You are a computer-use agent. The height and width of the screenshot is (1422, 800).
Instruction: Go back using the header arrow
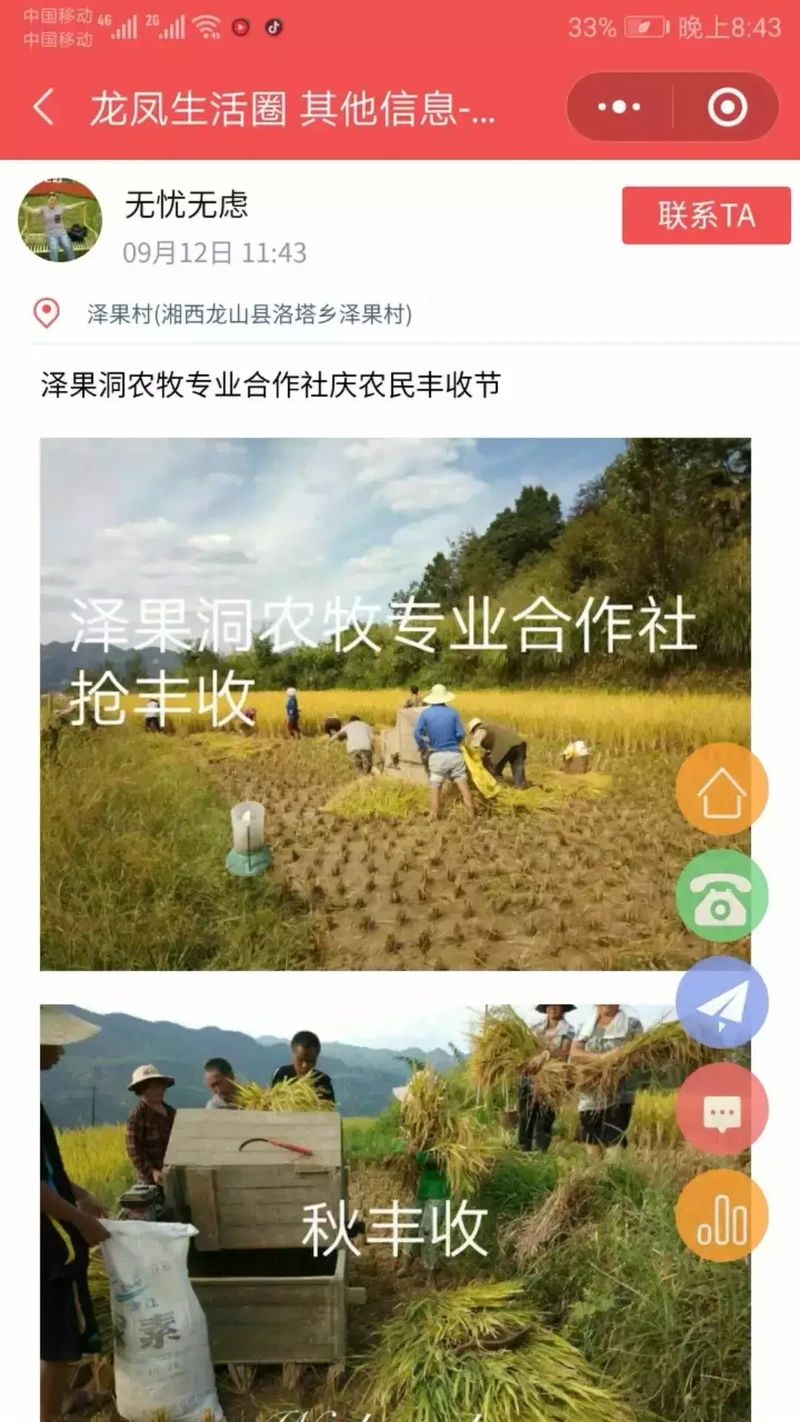pyautogui.click(x=43, y=107)
